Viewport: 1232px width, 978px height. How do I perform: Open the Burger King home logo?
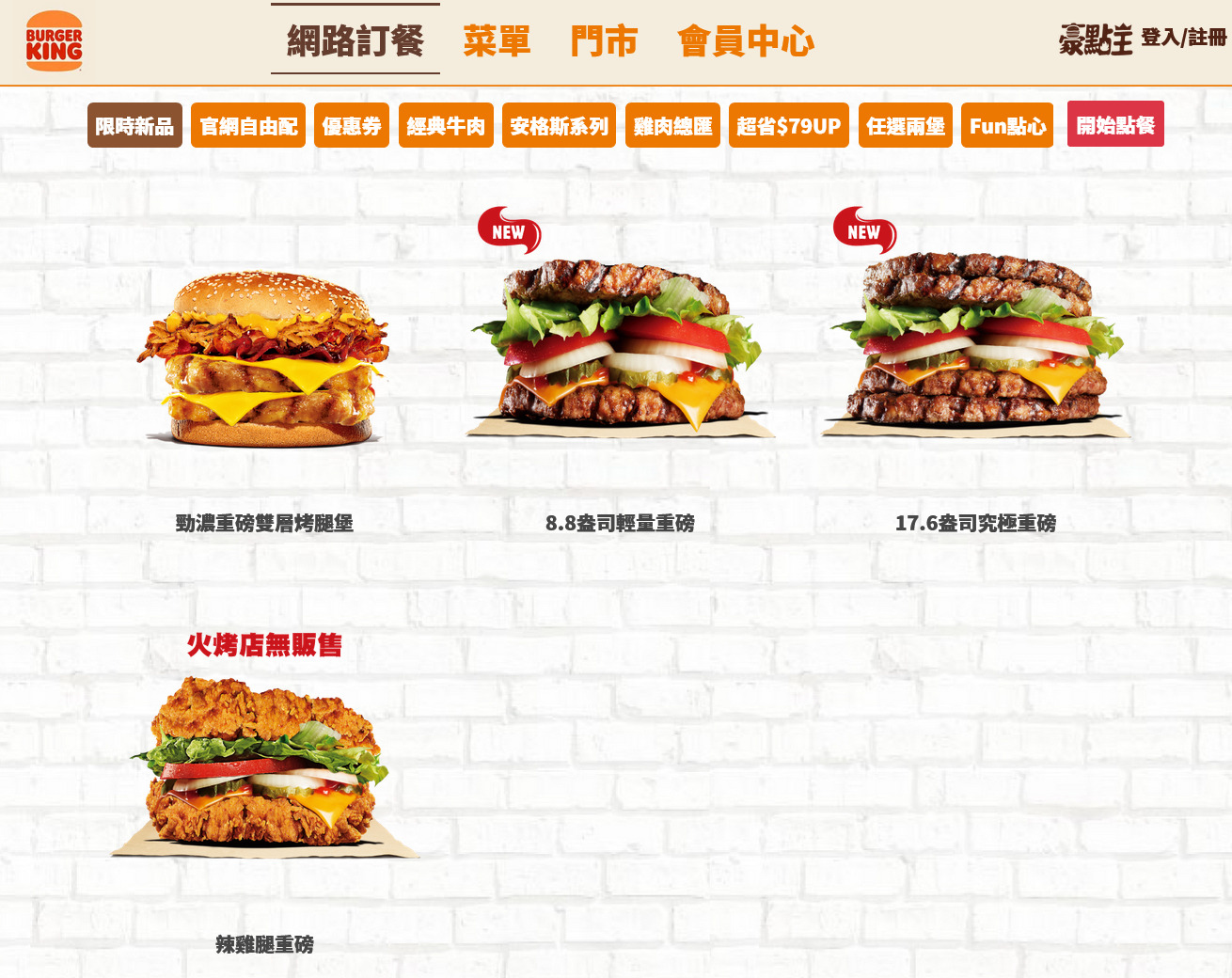(x=55, y=42)
